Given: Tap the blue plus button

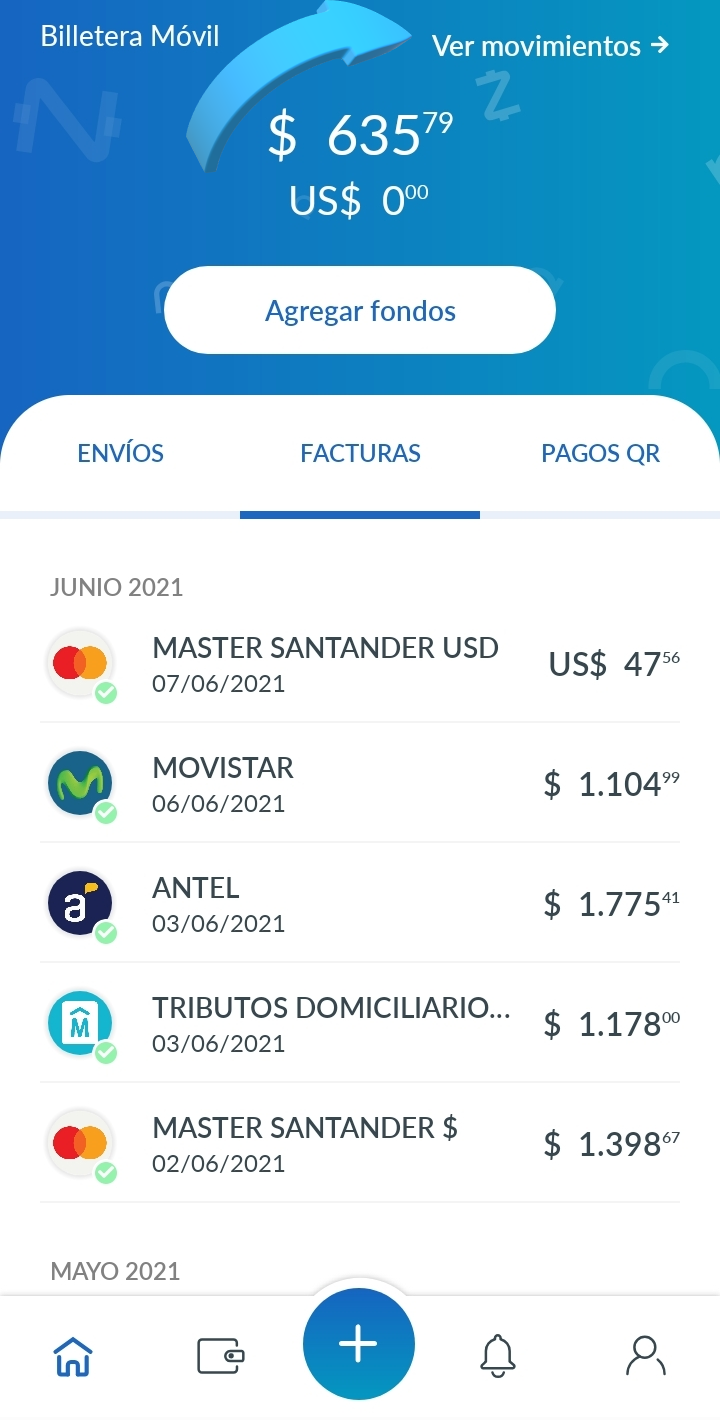Looking at the screenshot, I should [359, 1344].
